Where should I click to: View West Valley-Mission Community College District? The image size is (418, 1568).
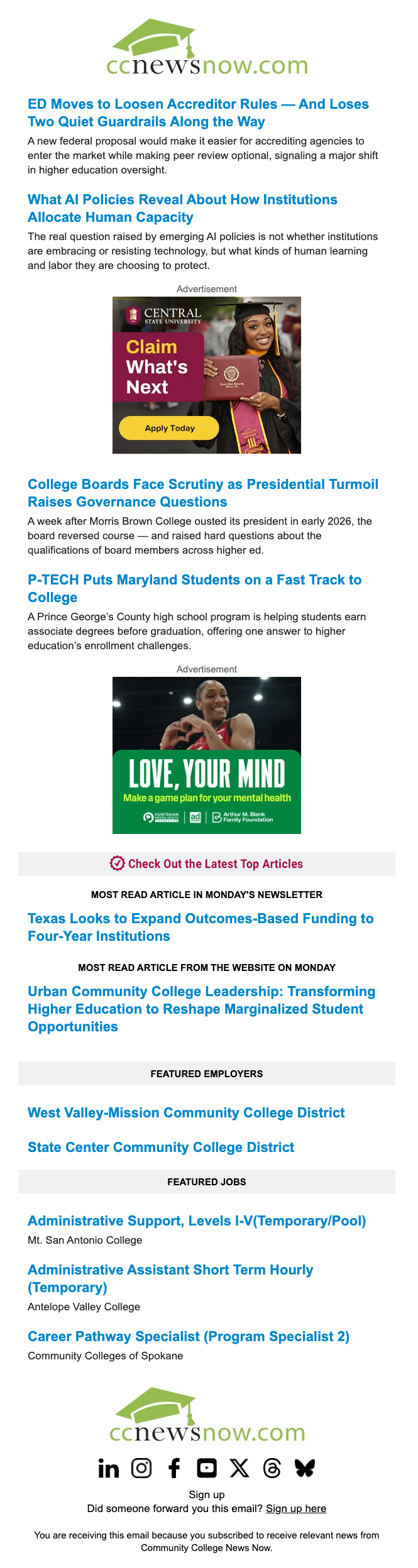[186, 1112]
